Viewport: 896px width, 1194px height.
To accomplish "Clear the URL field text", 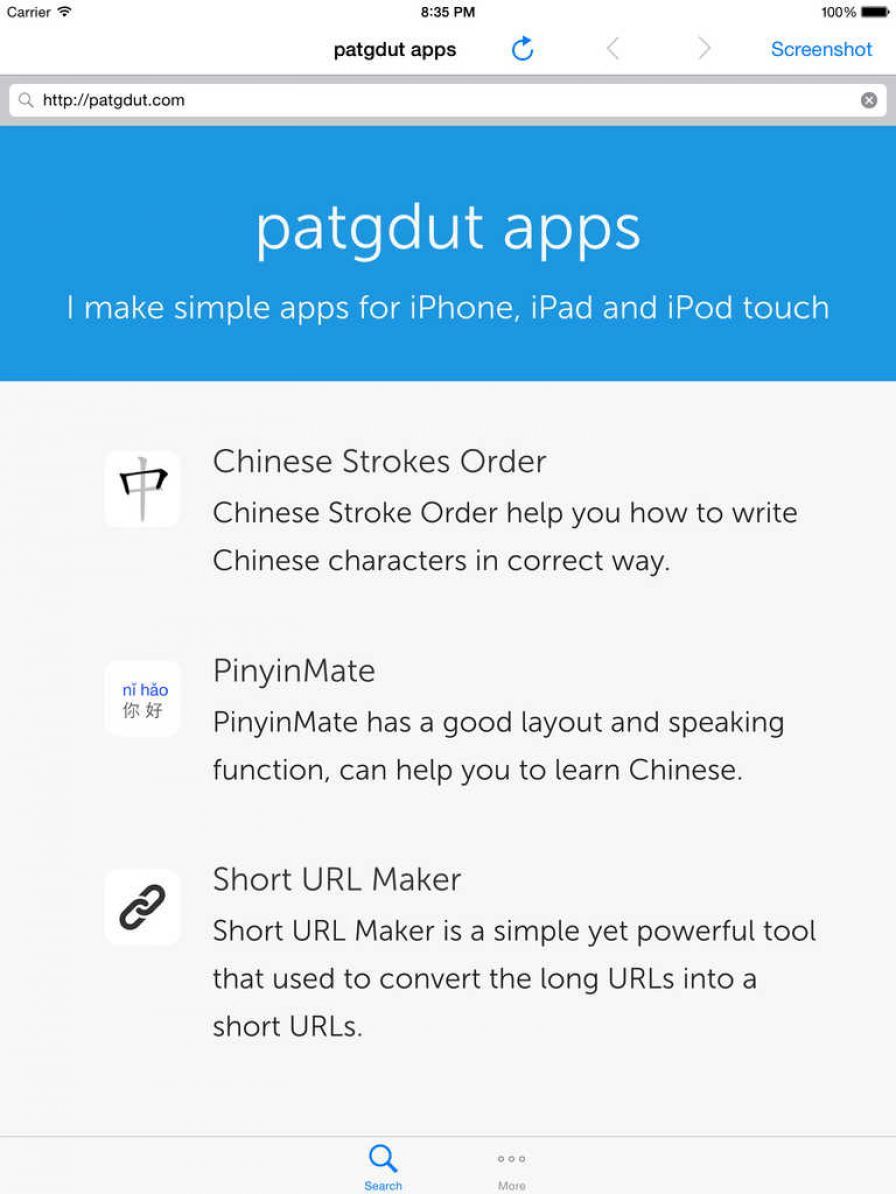I will click(x=869, y=100).
